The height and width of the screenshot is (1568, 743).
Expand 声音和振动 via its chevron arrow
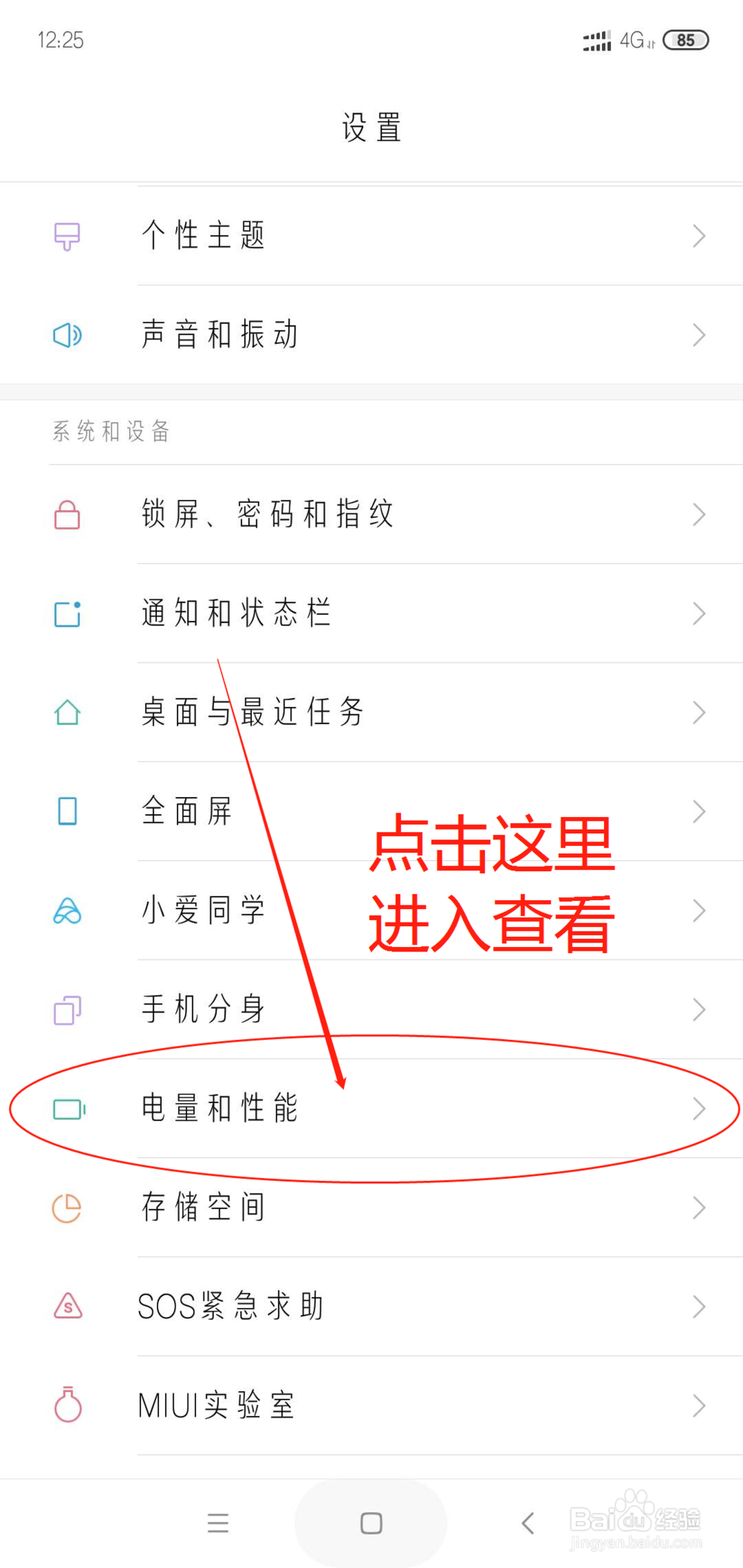tap(697, 335)
